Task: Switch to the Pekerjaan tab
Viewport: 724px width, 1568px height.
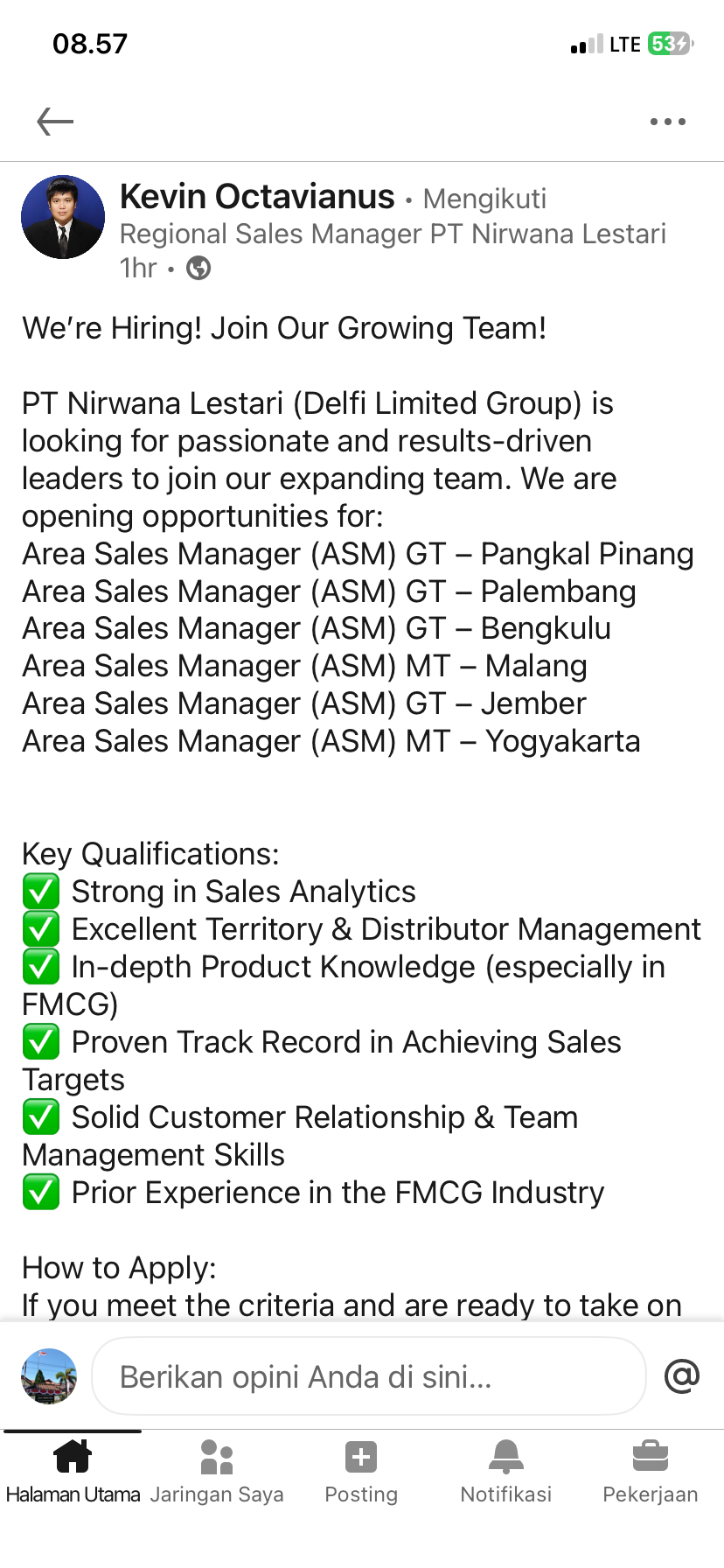Action: pyautogui.click(x=650, y=1472)
